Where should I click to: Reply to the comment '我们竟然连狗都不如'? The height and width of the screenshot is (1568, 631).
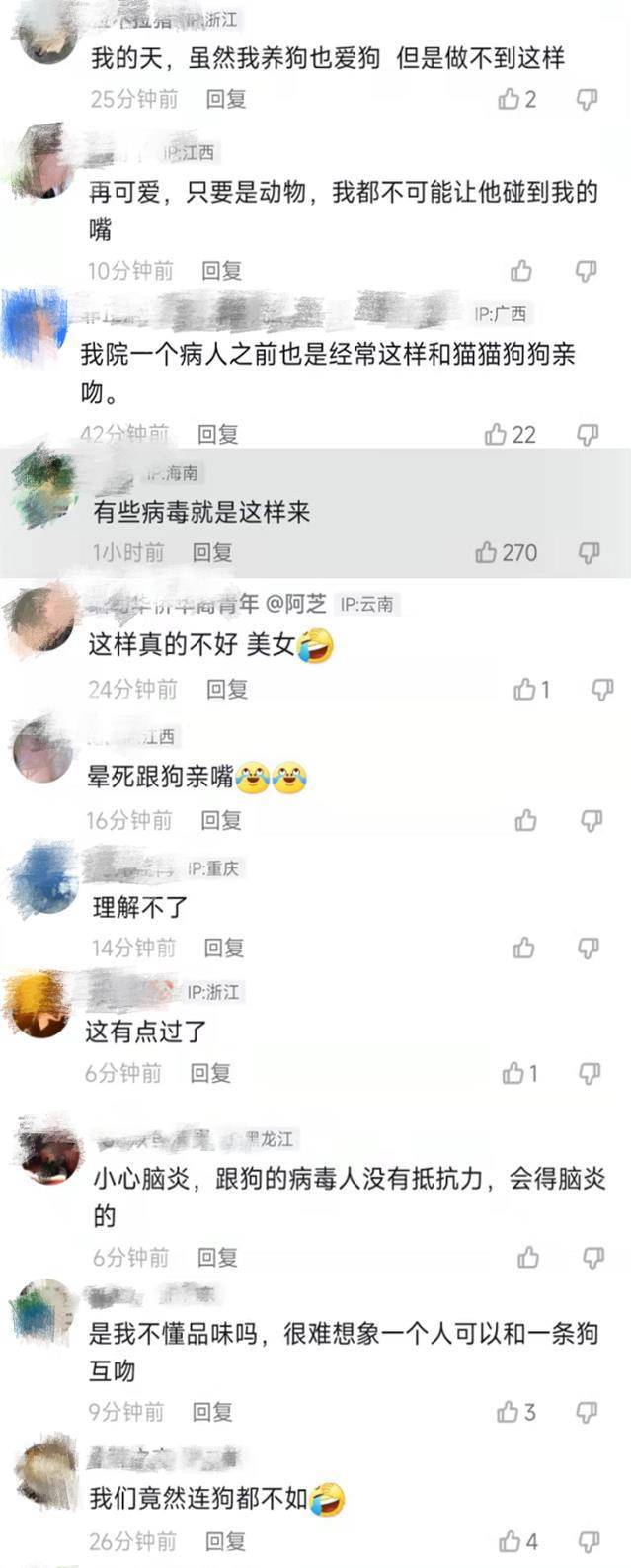coord(226,1541)
